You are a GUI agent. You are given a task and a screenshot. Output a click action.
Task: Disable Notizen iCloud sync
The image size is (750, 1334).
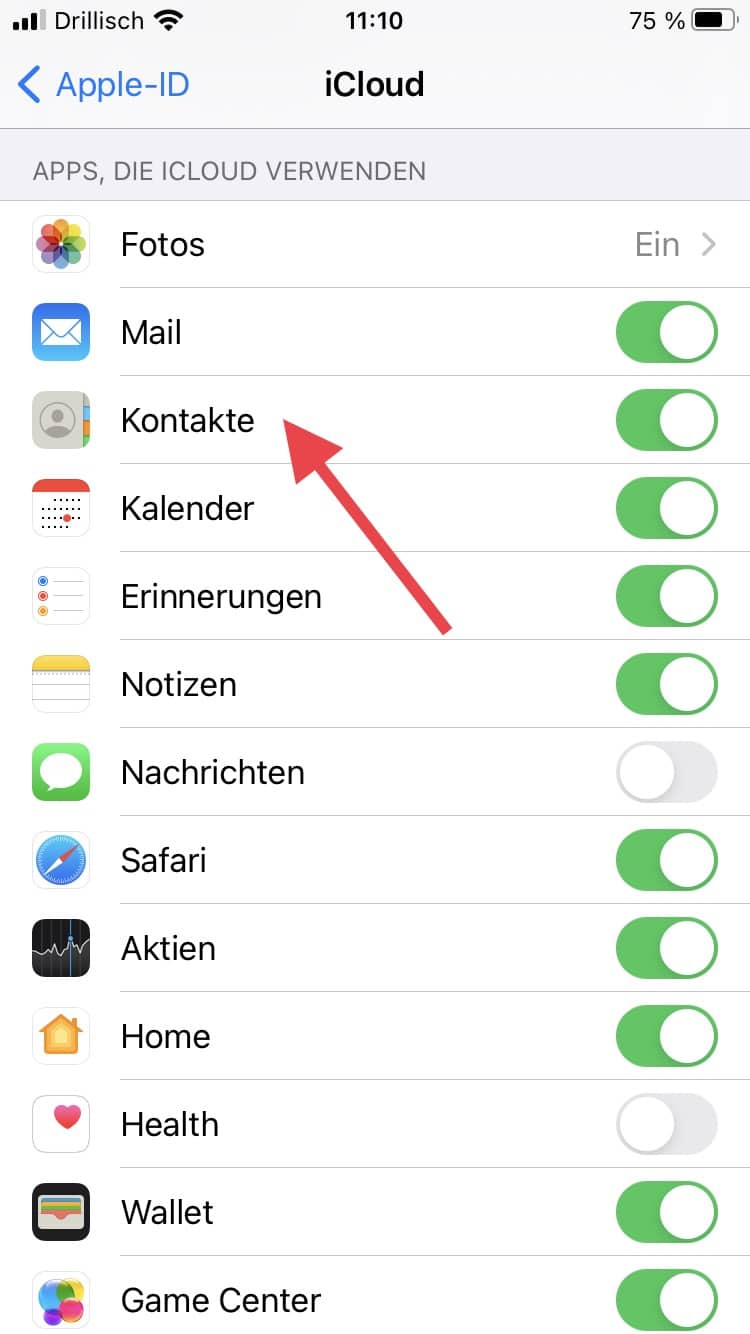click(666, 684)
